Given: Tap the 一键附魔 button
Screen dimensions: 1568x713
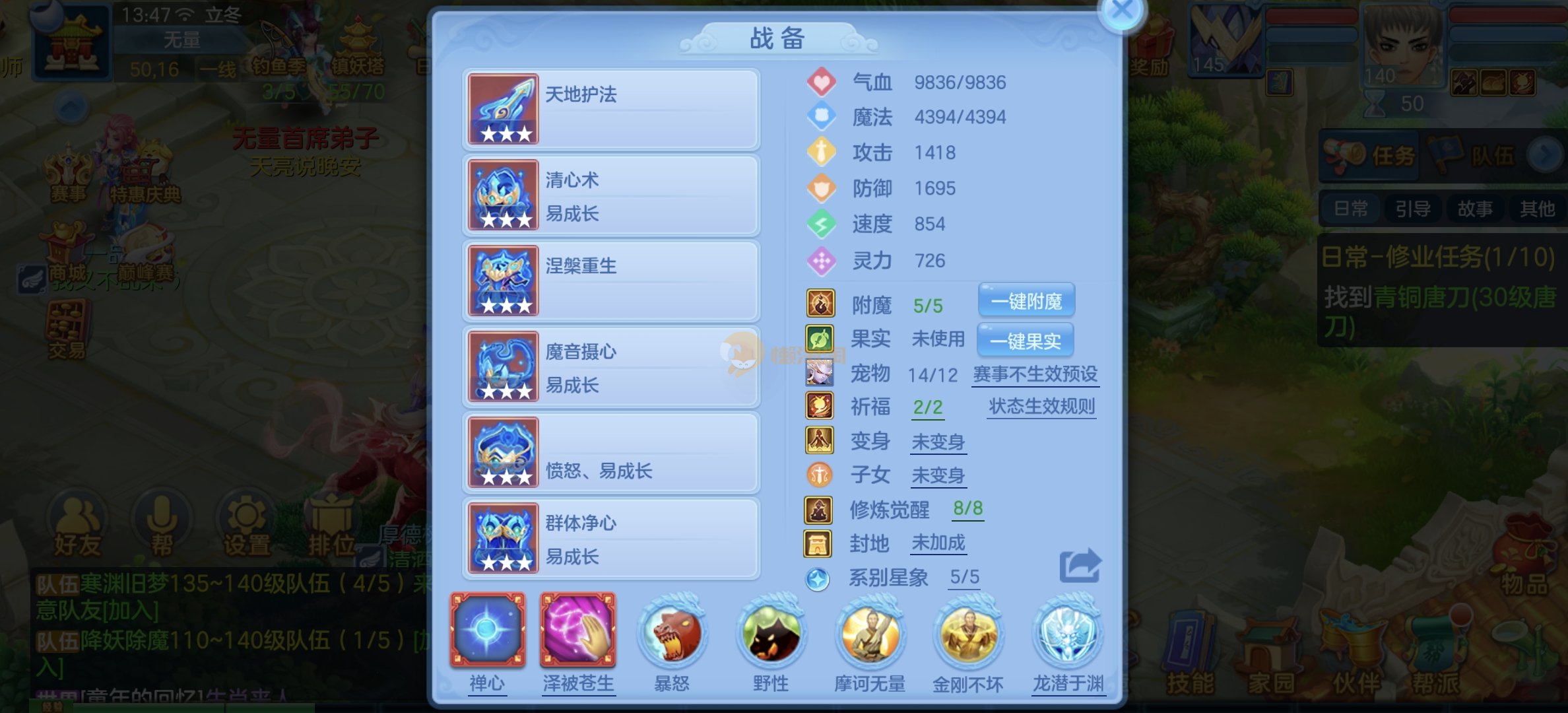Looking at the screenshot, I should pos(1026,302).
